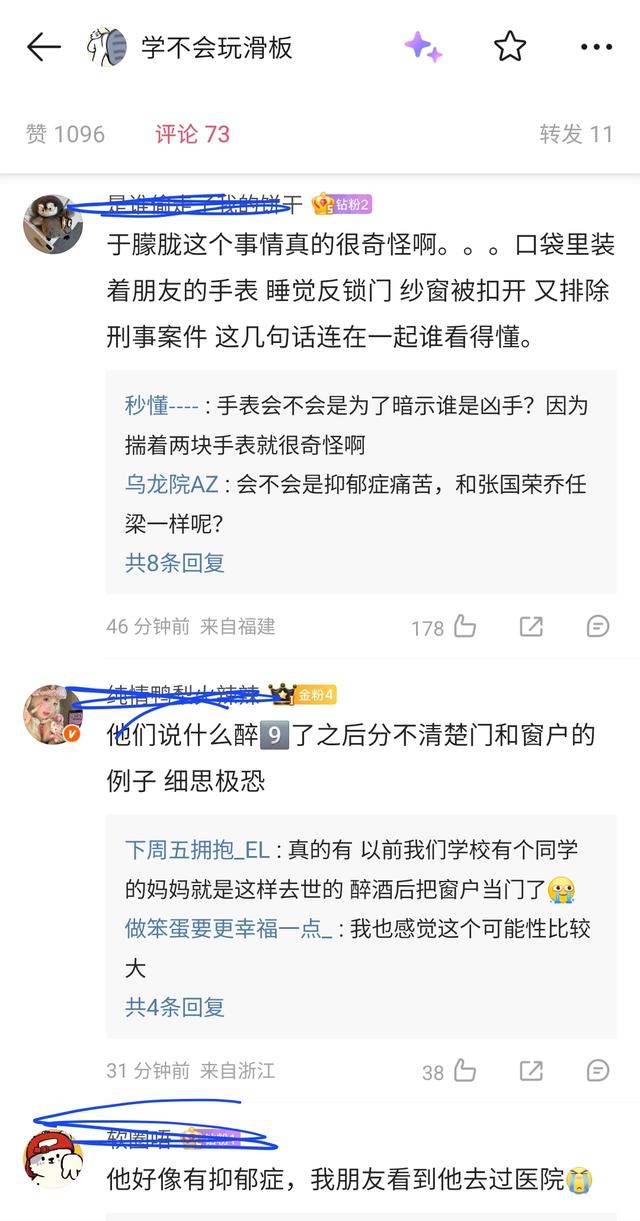Expand 共4条回复 replies
Screen dimensions: 640x1221
pos(175,1007)
